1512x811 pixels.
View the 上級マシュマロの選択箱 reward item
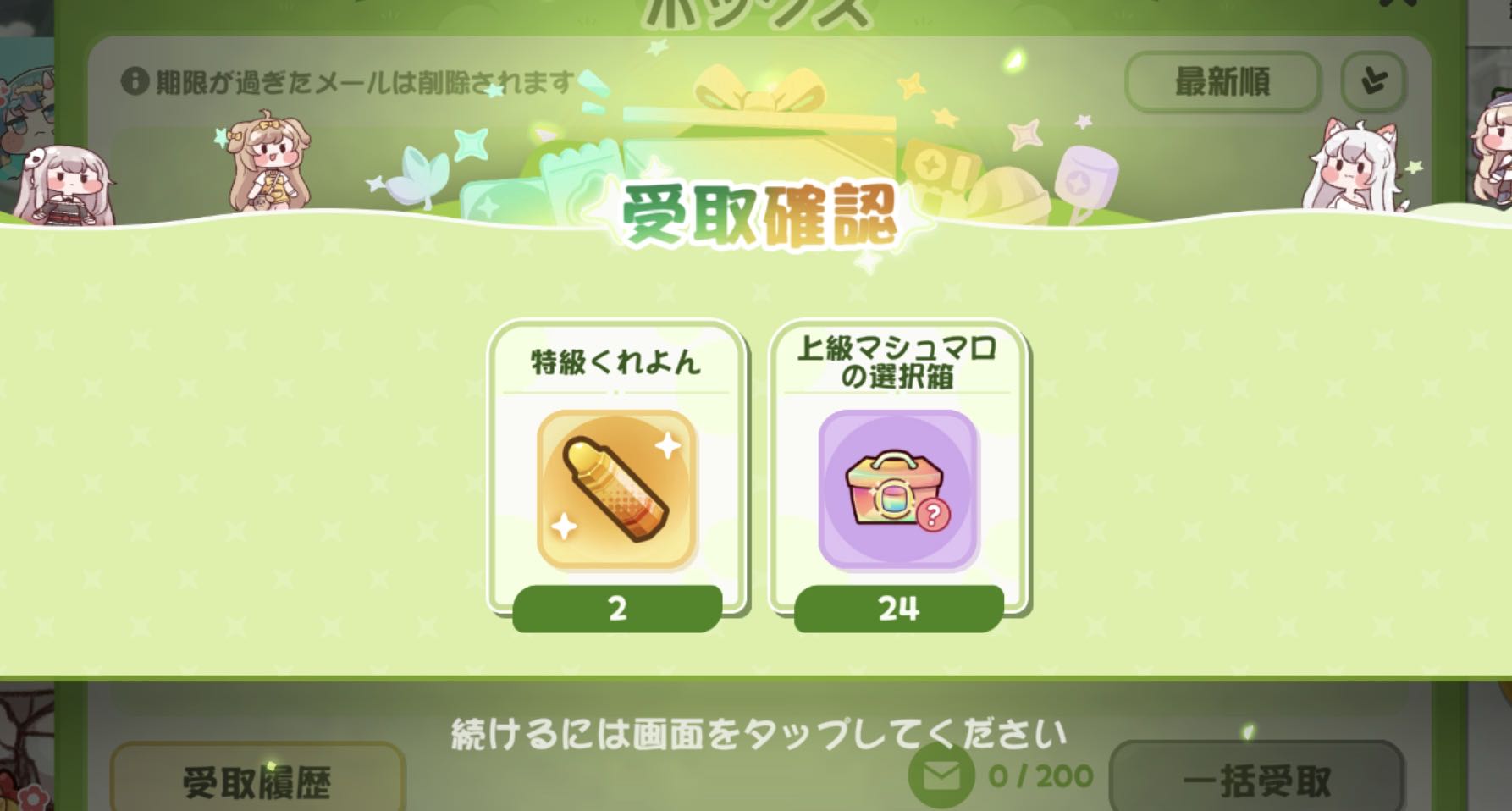coord(898,489)
